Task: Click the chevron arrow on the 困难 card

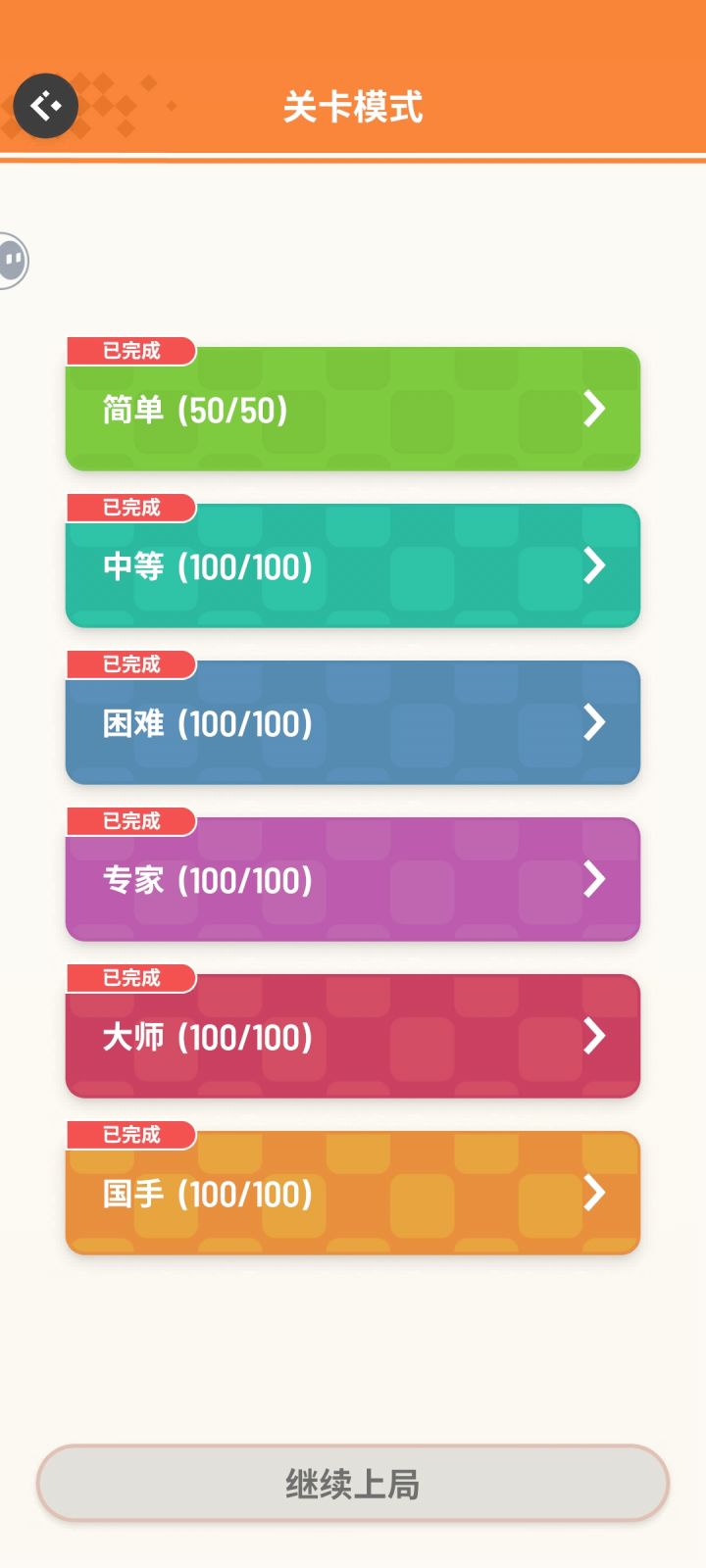Action: (594, 722)
